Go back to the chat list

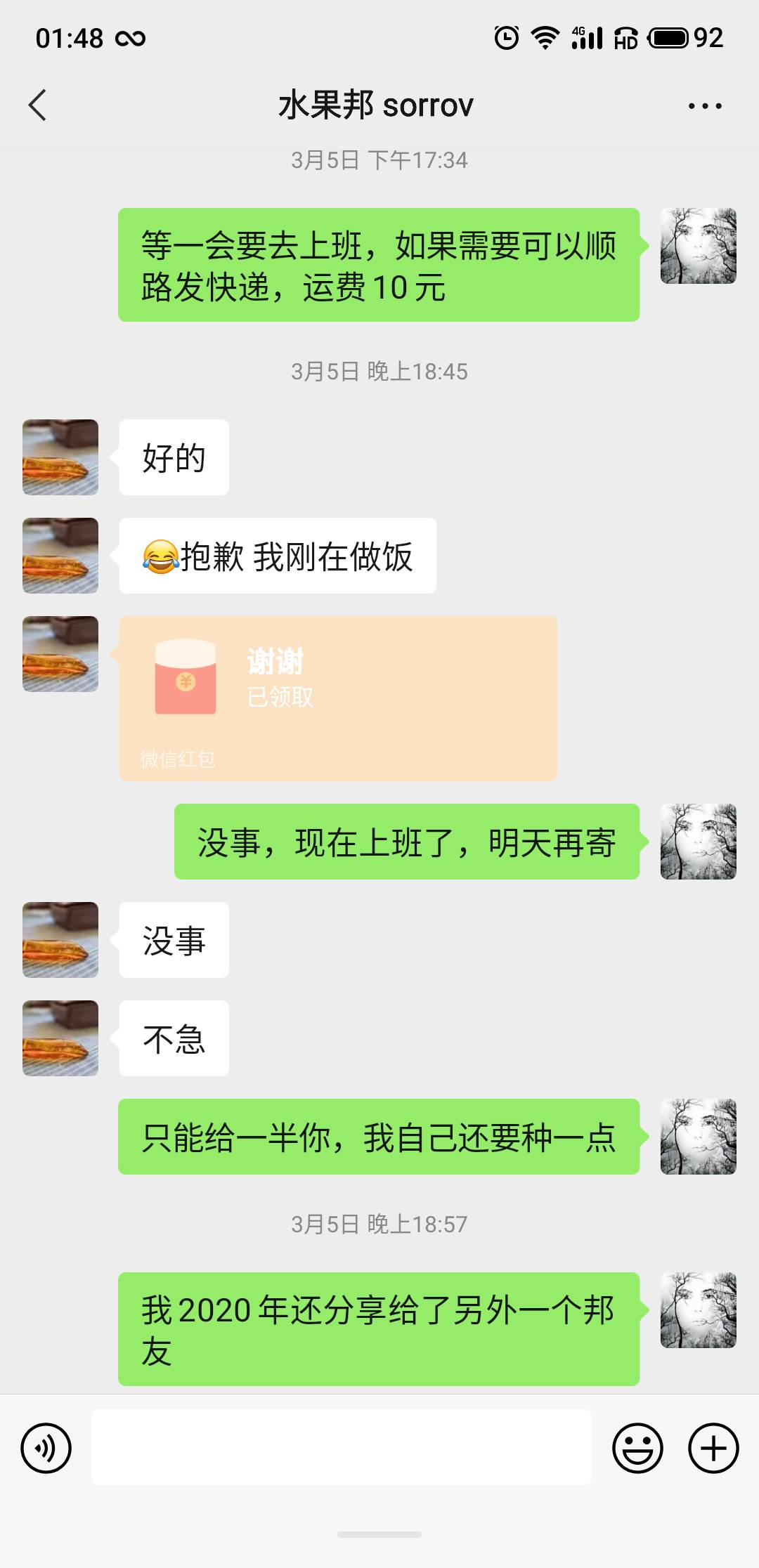(x=38, y=105)
